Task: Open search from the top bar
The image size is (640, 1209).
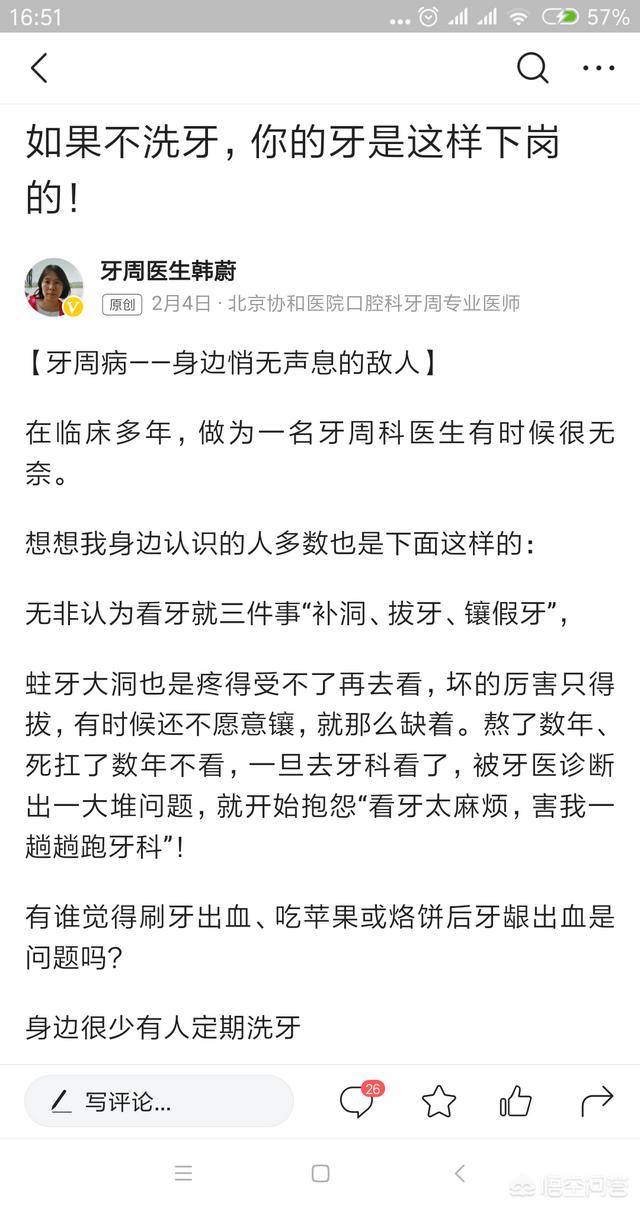Action: tap(532, 68)
